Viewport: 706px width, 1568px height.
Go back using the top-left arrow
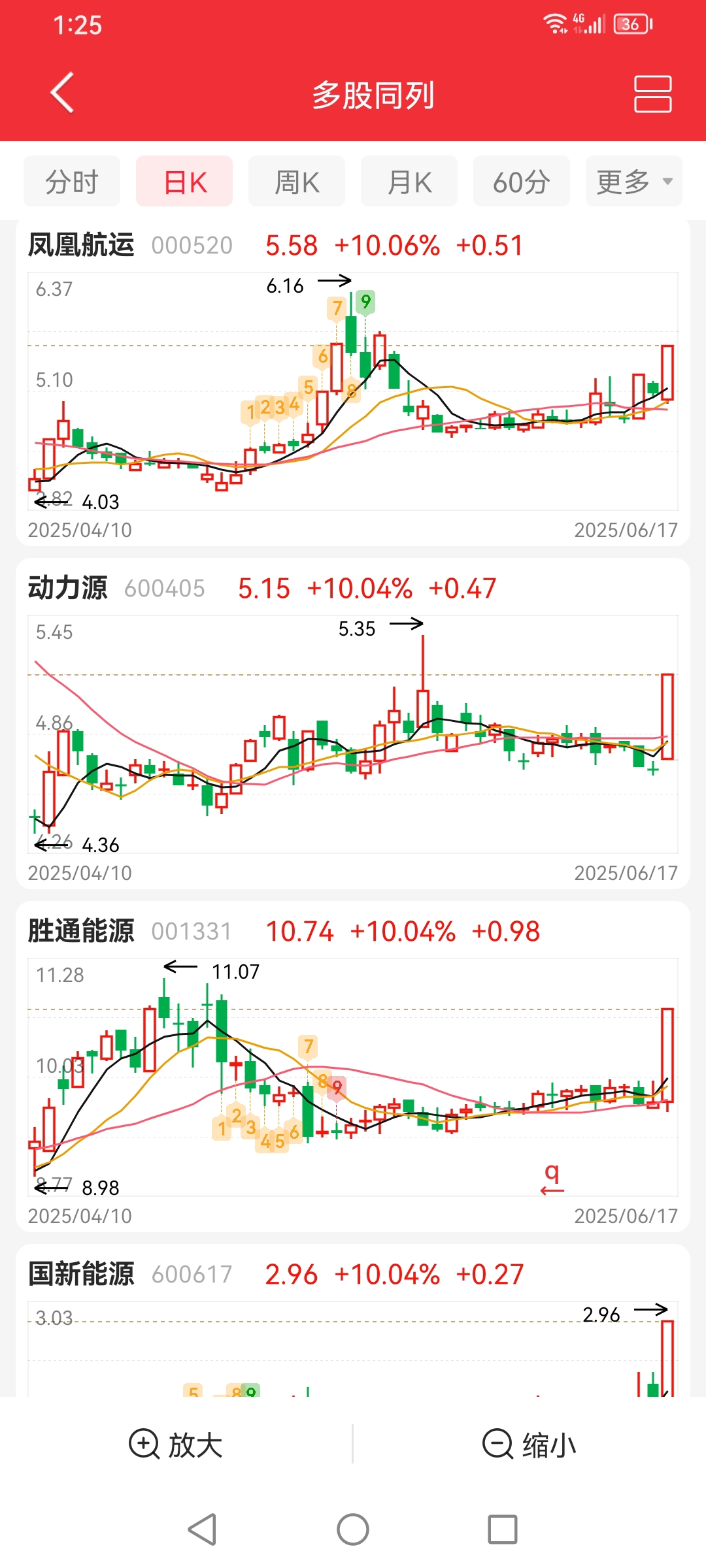click(x=62, y=93)
